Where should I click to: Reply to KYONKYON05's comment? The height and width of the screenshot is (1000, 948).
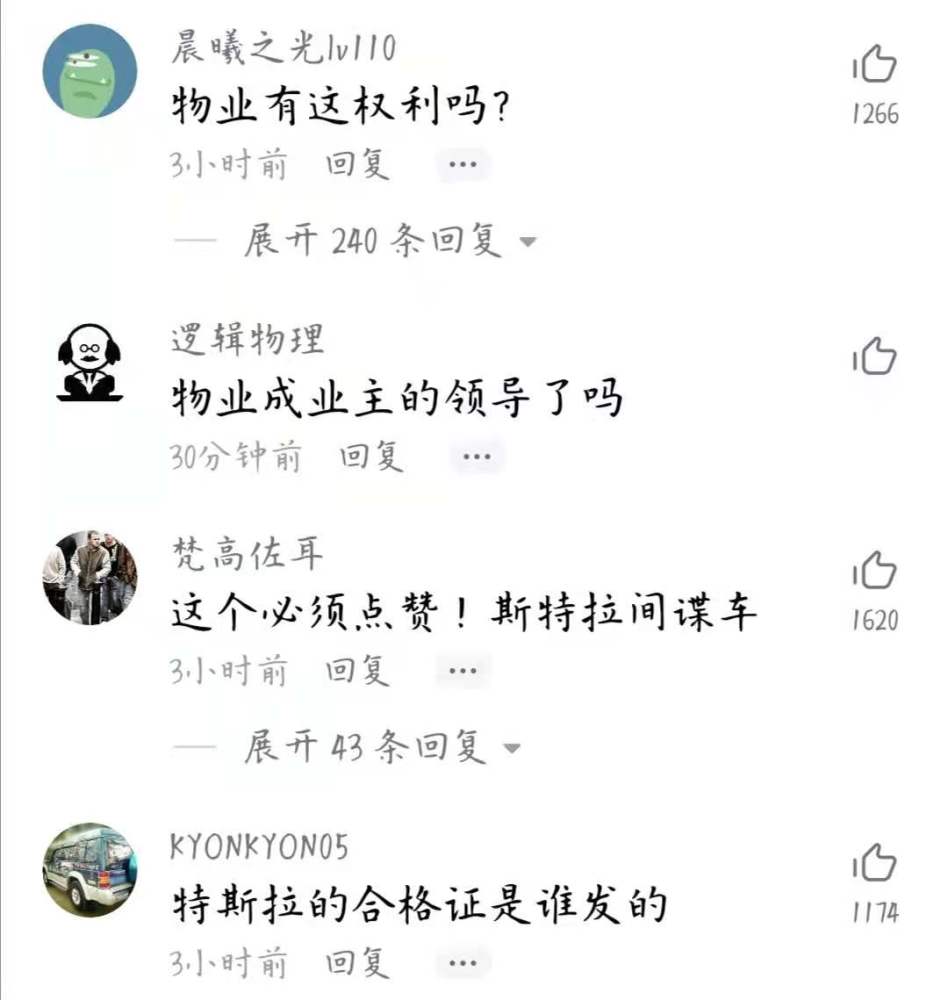[x=357, y=963]
